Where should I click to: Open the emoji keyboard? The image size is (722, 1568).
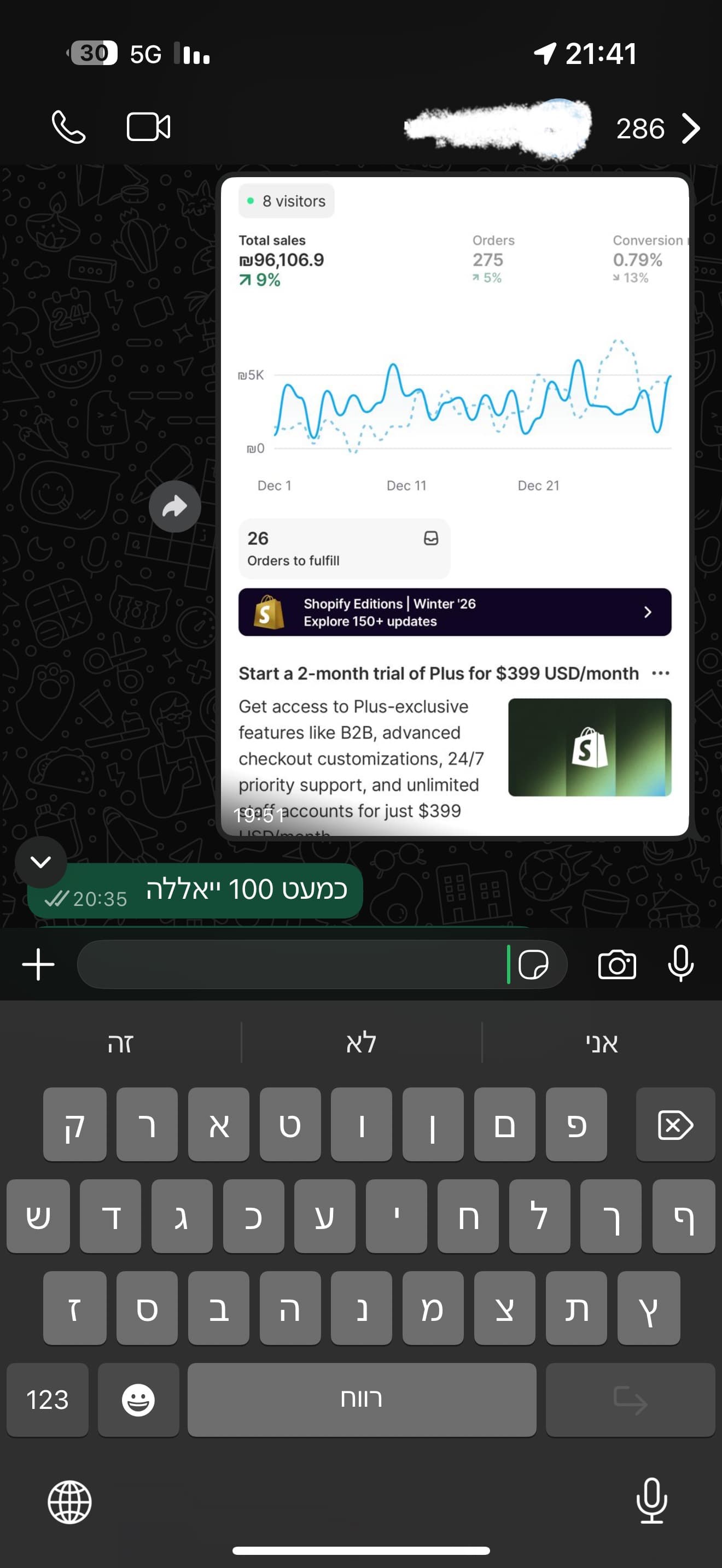point(138,1400)
